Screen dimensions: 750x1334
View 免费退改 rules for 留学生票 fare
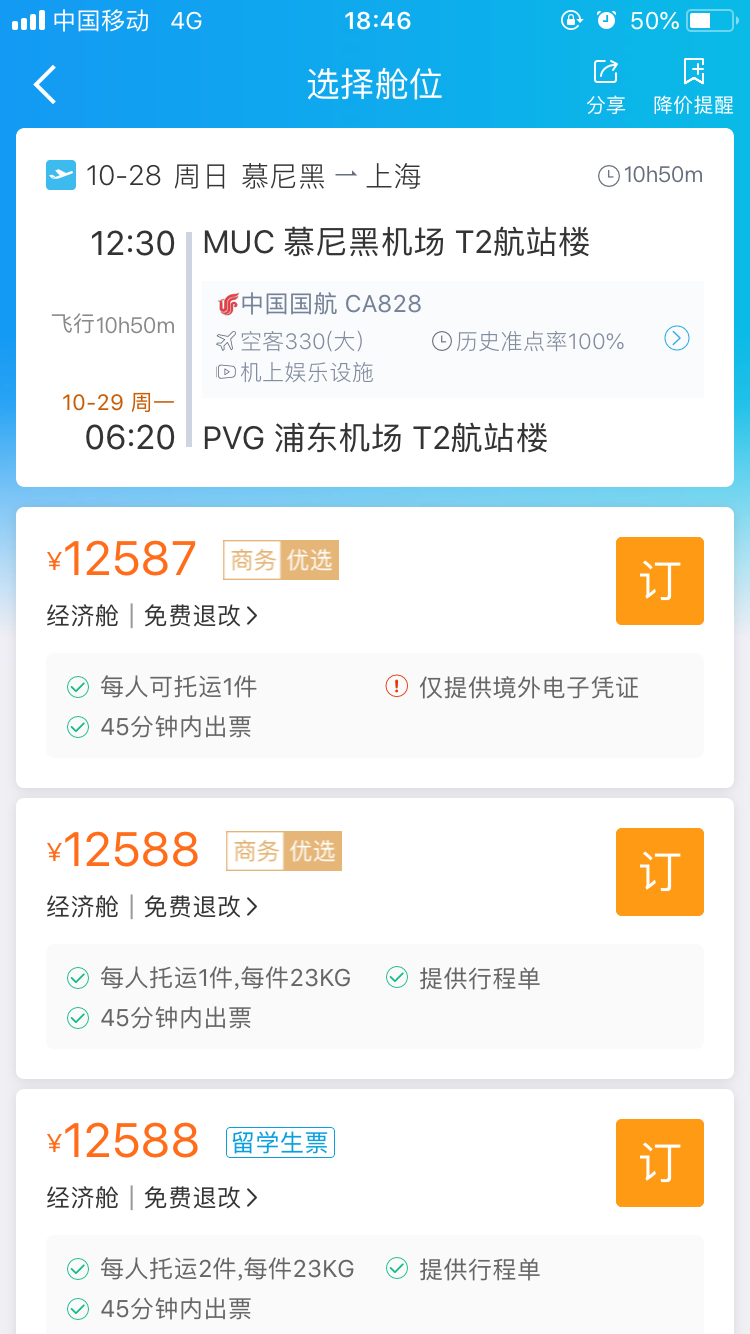[201, 1198]
